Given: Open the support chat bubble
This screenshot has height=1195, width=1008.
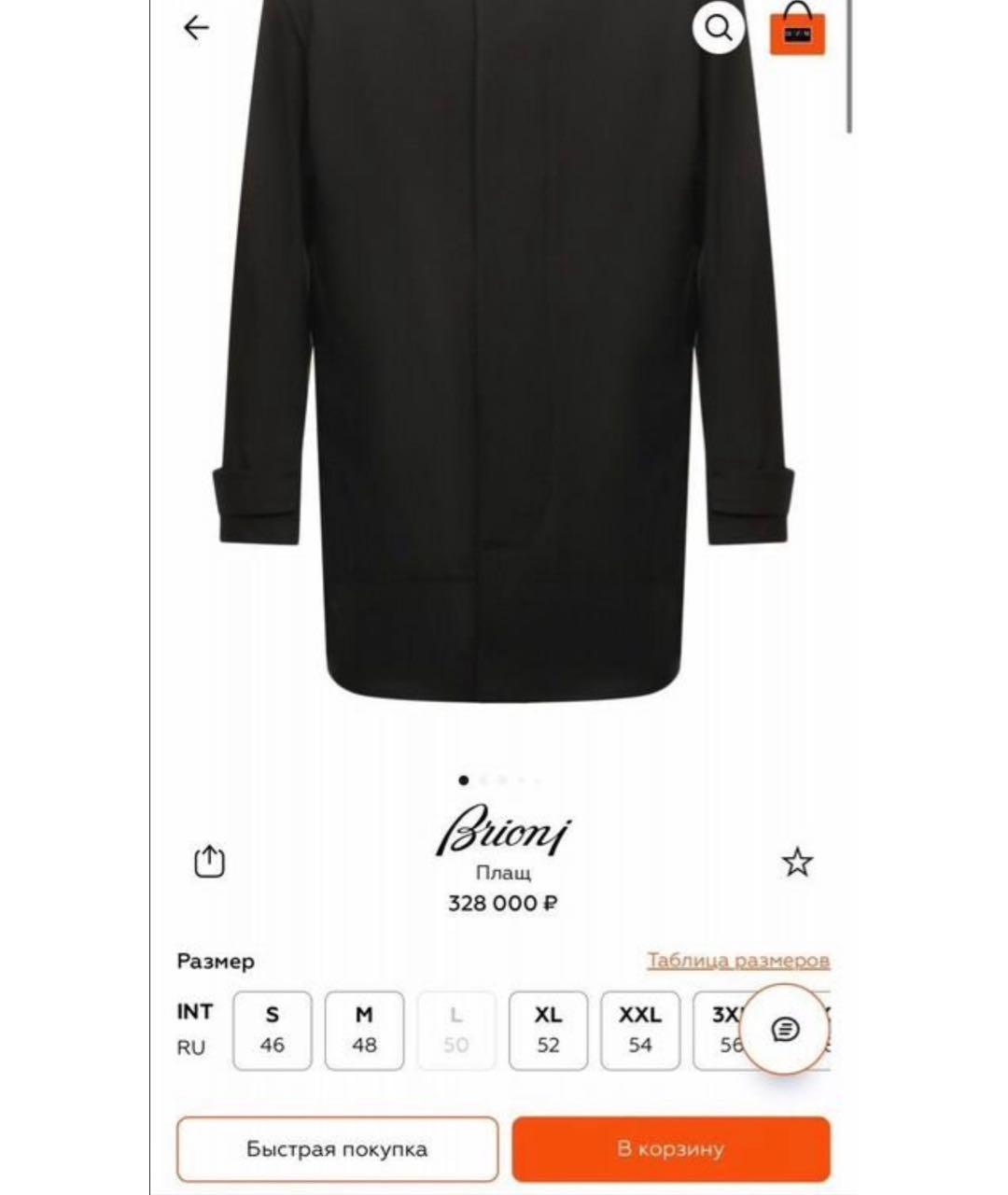Looking at the screenshot, I should tap(786, 1030).
